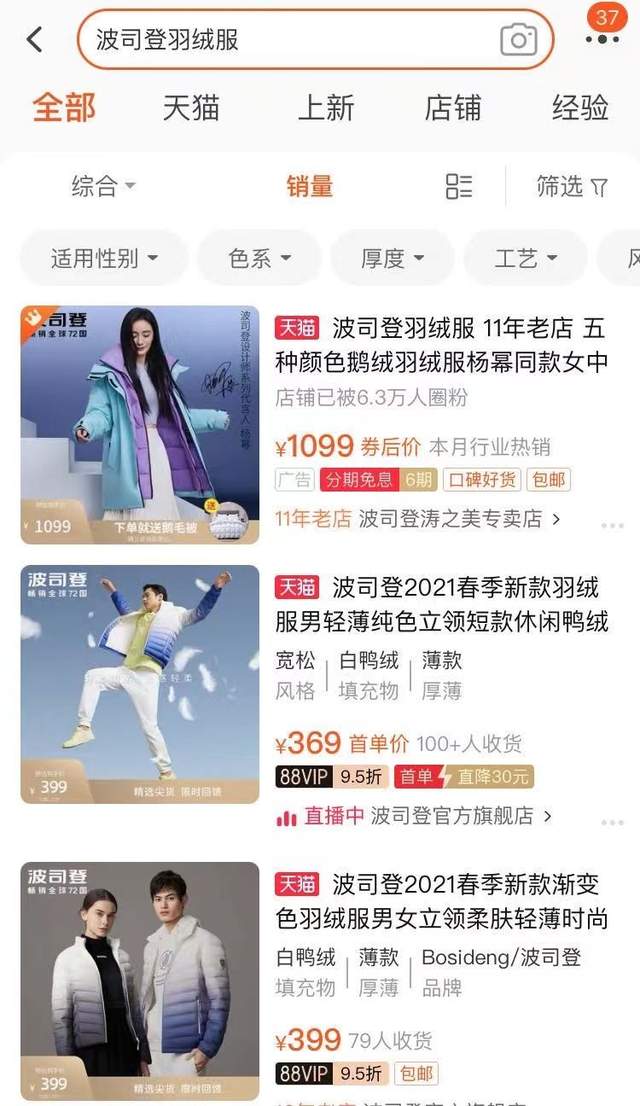Tap the search field with 波司登羽绒服
Image resolution: width=640 pixels, height=1106 pixels.
(x=290, y=40)
